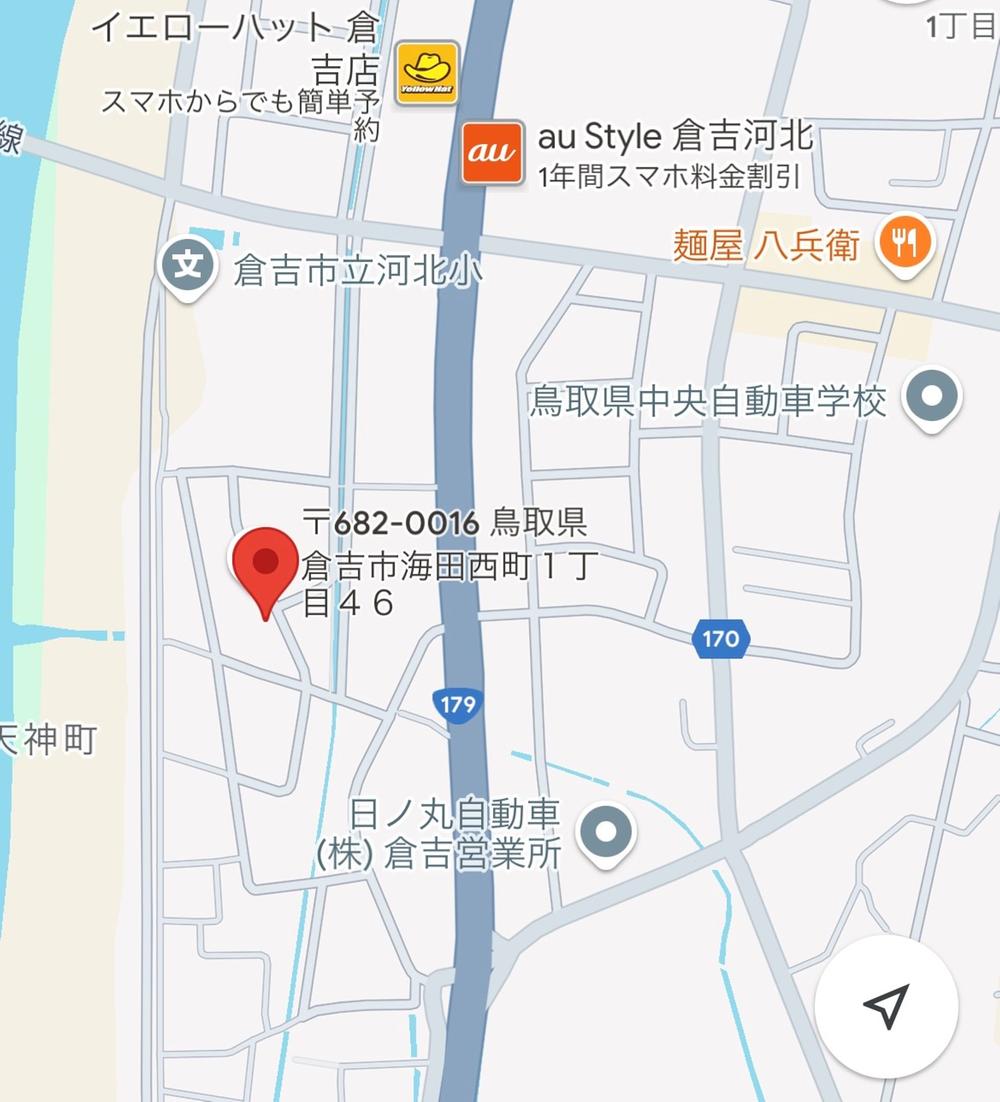Open the 麺屋 八兵衛 restaurant pin

(905, 243)
